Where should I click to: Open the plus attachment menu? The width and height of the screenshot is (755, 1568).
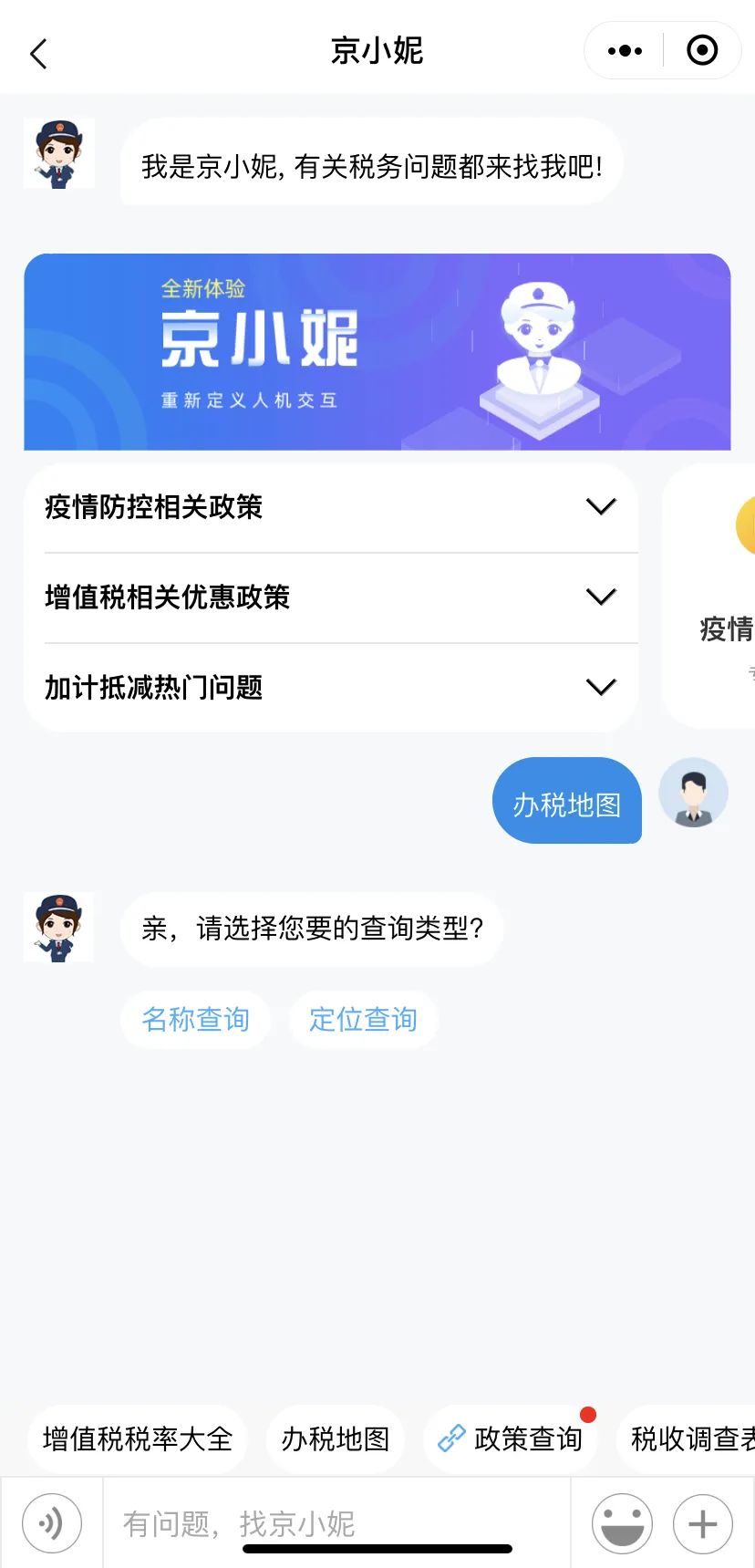pyautogui.click(x=702, y=1522)
